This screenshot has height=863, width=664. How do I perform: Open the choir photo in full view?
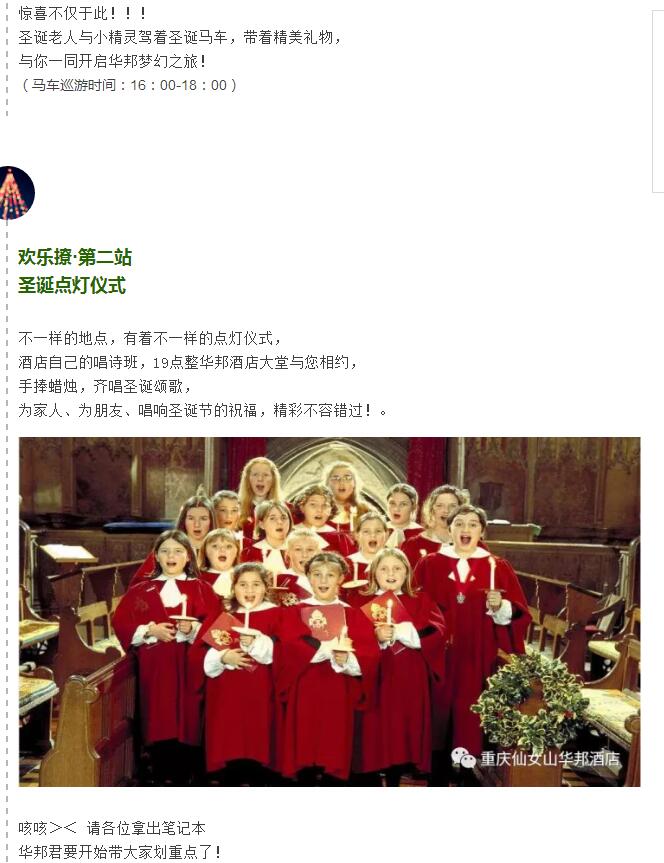click(x=329, y=611)
